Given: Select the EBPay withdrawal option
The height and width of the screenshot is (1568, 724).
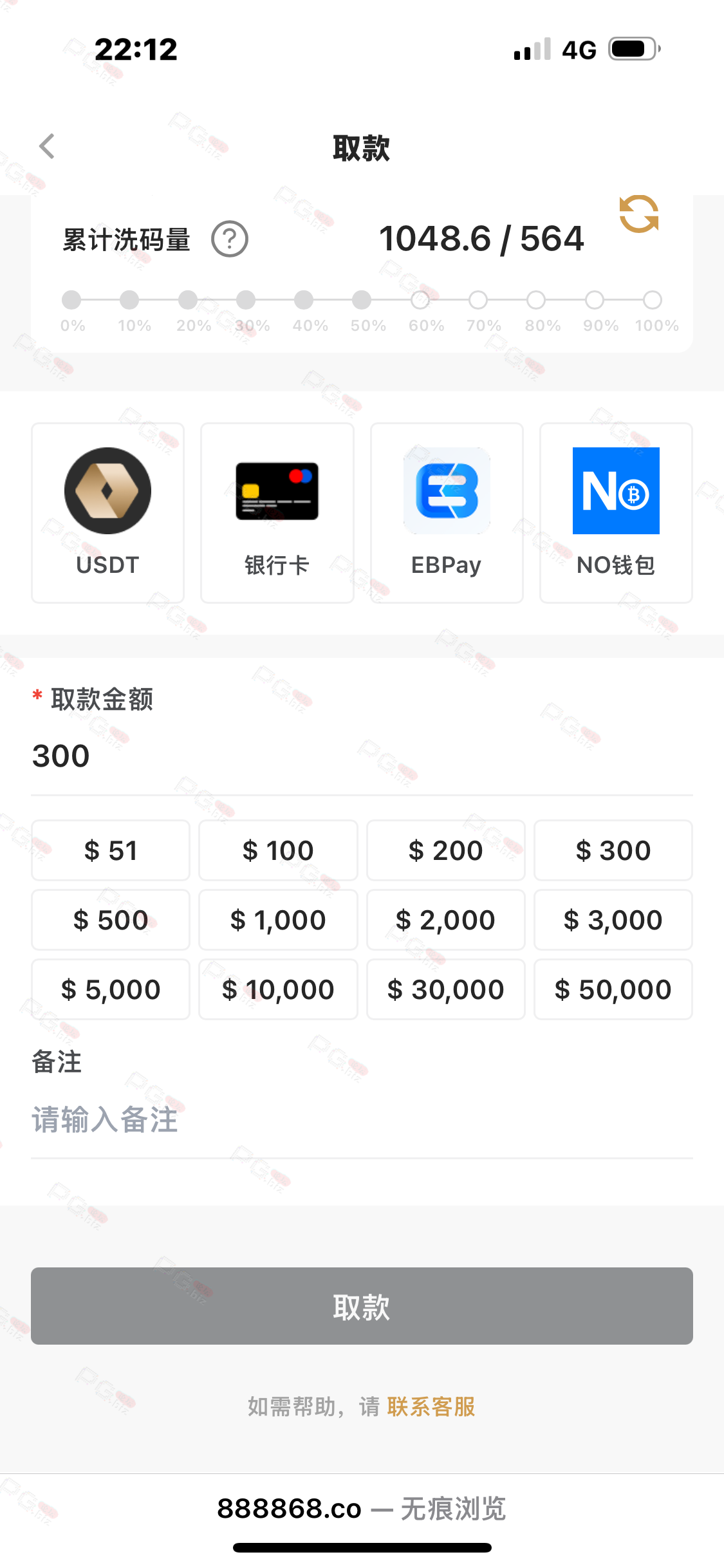Looking at the screenshot, I should [447, 512].
